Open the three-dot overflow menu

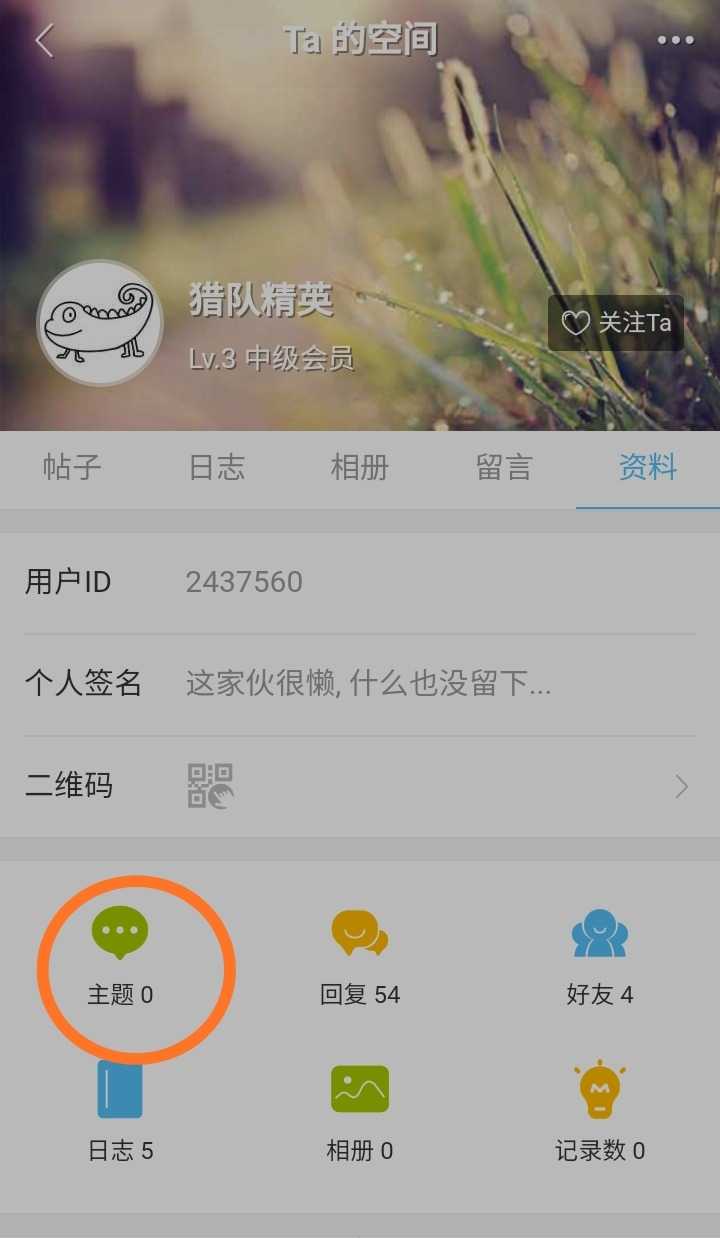tap(675, 41)
